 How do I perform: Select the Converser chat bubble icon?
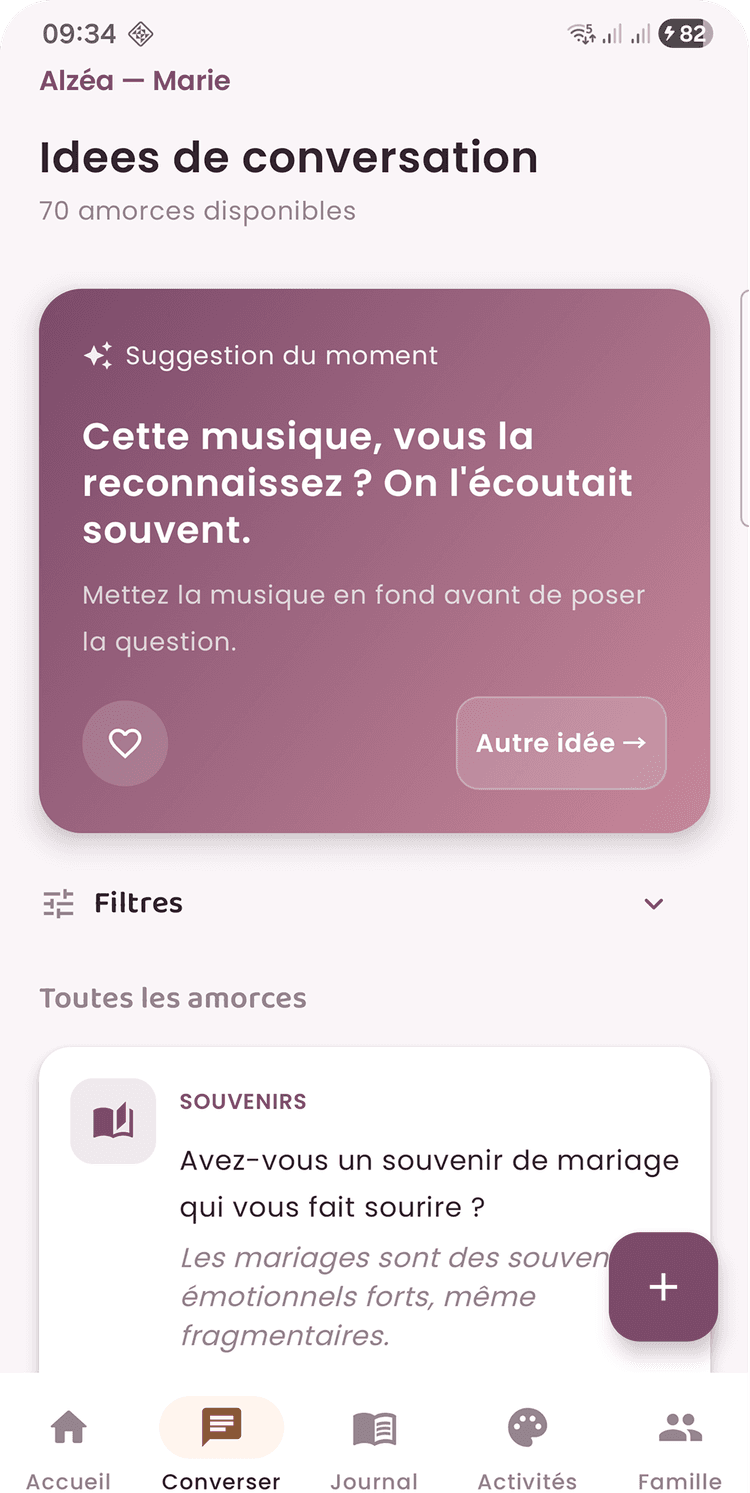pos(221,1427)
